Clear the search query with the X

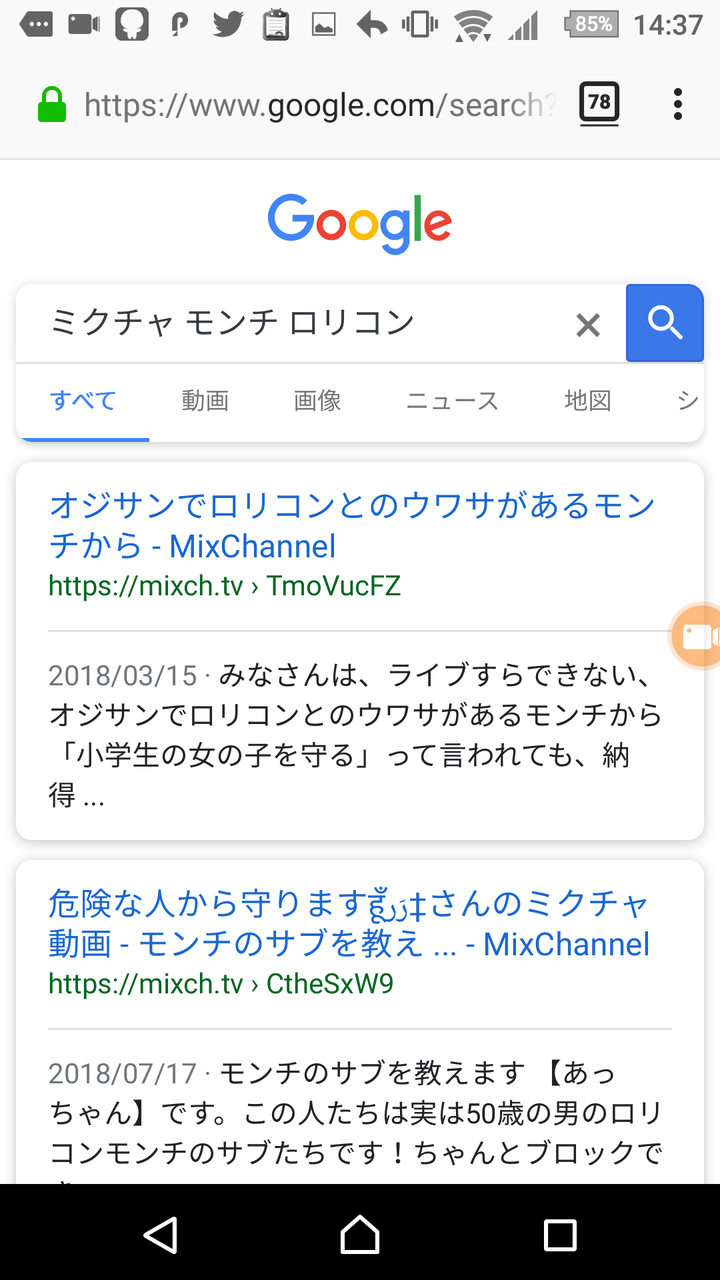[588, 325]
